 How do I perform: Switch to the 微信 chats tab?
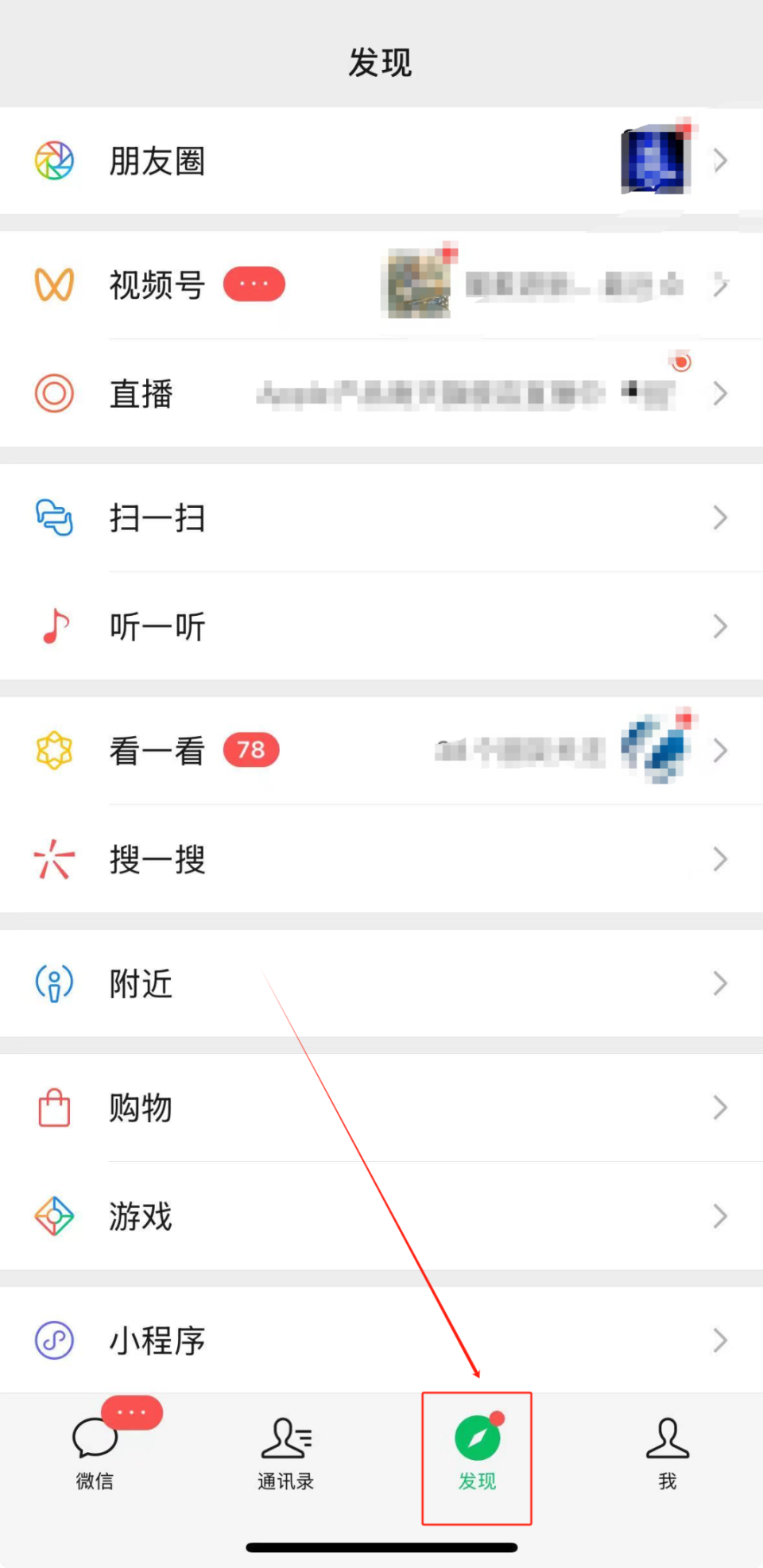95,1454
